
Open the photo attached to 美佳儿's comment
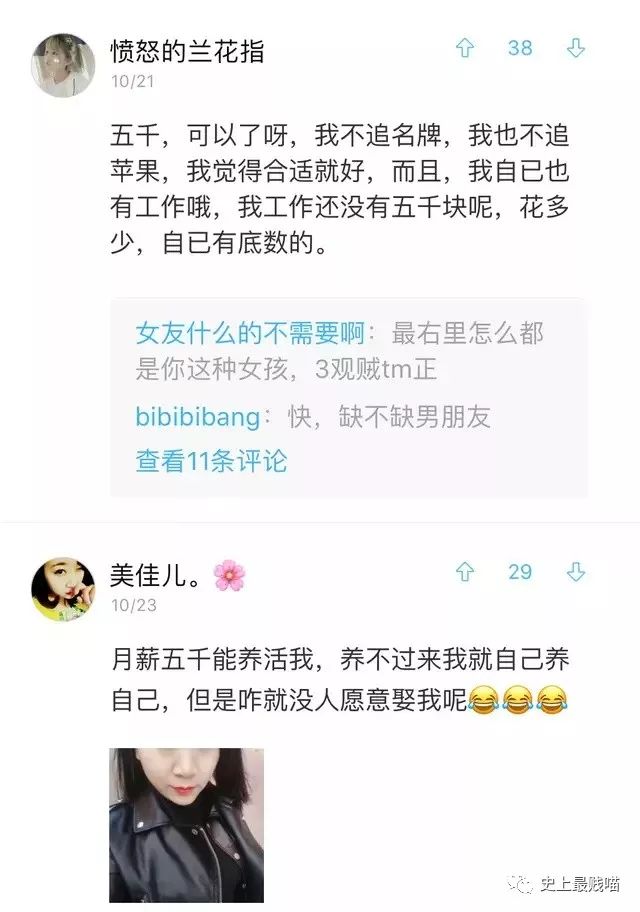[186, 825]
